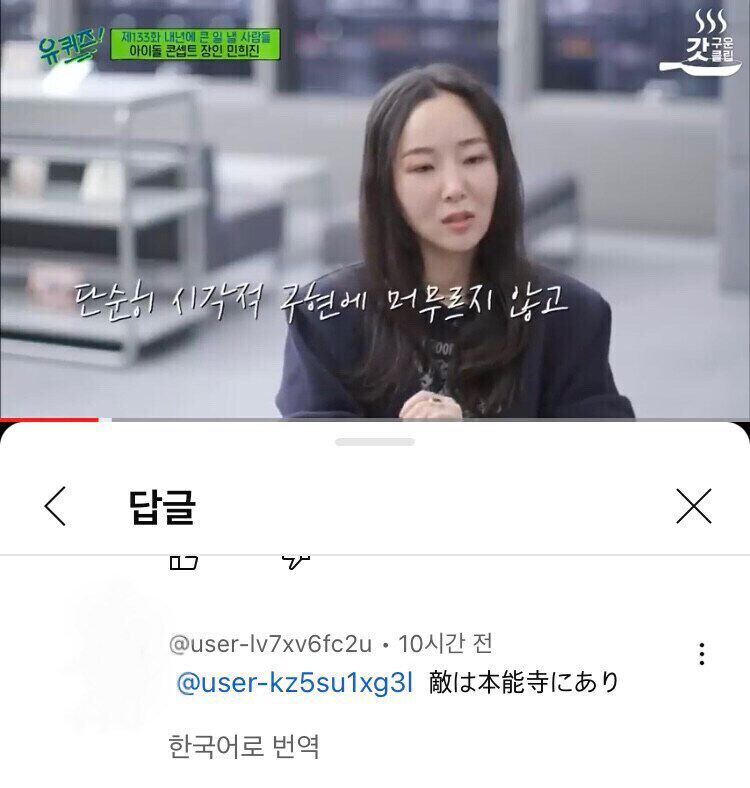This screenshot has width=750, height=788.
Task: Tap 한국어로 번역 to translate reply
Action: (244, 747)
